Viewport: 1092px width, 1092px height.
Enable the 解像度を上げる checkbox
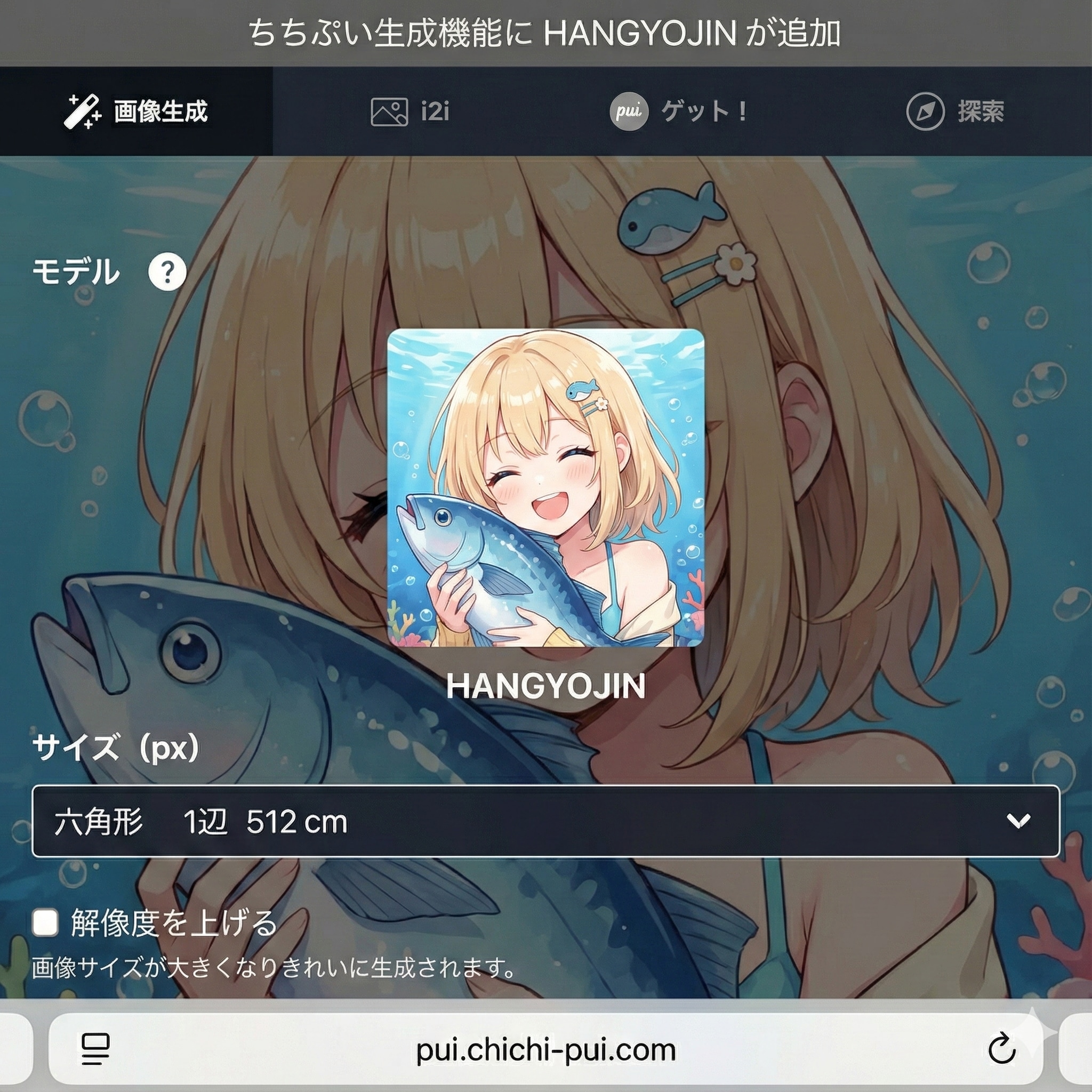click(x=45, y=922)
